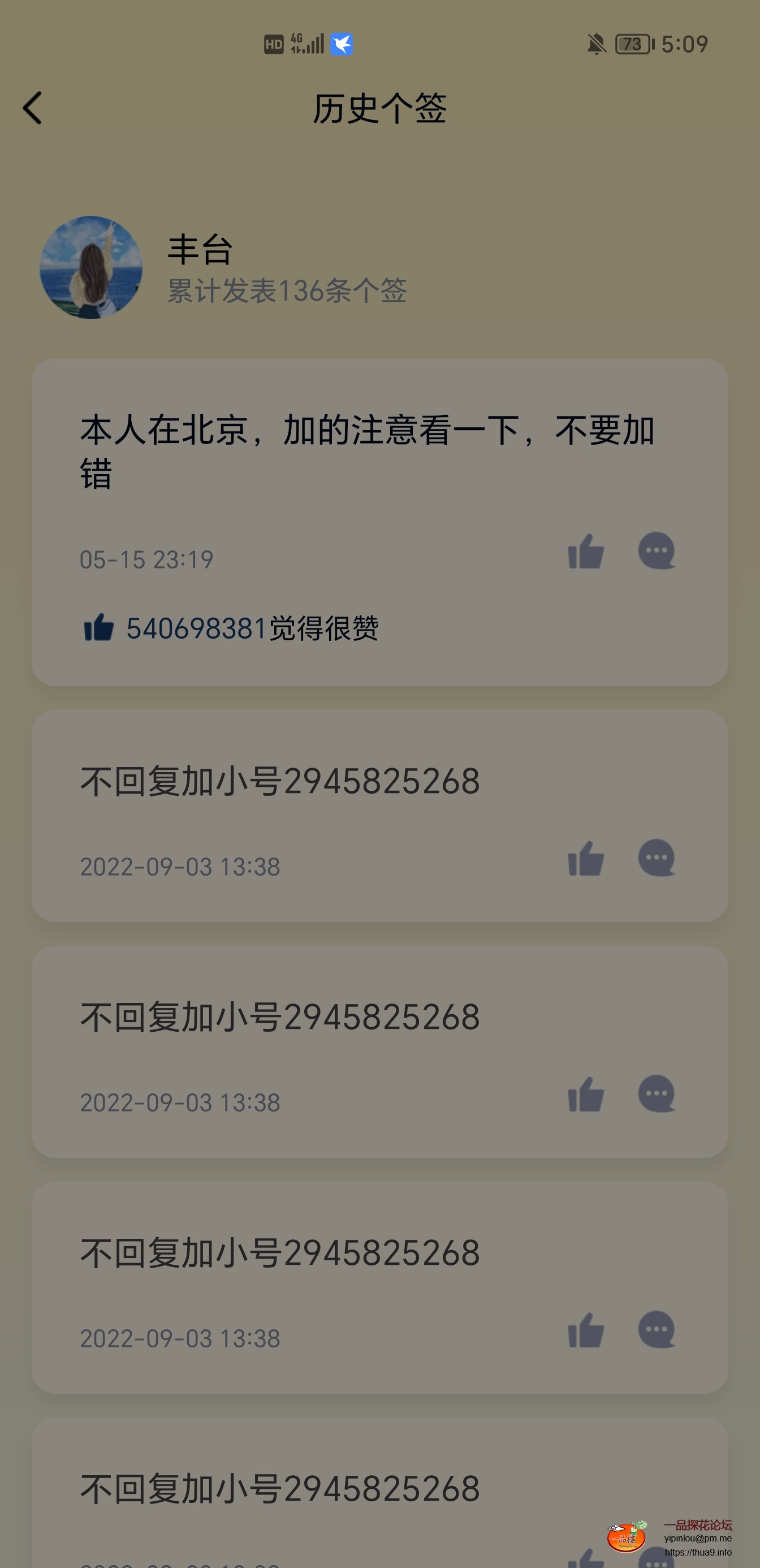Like the signature about 本人在北京
760x1568 pixels.
[586, 553]
